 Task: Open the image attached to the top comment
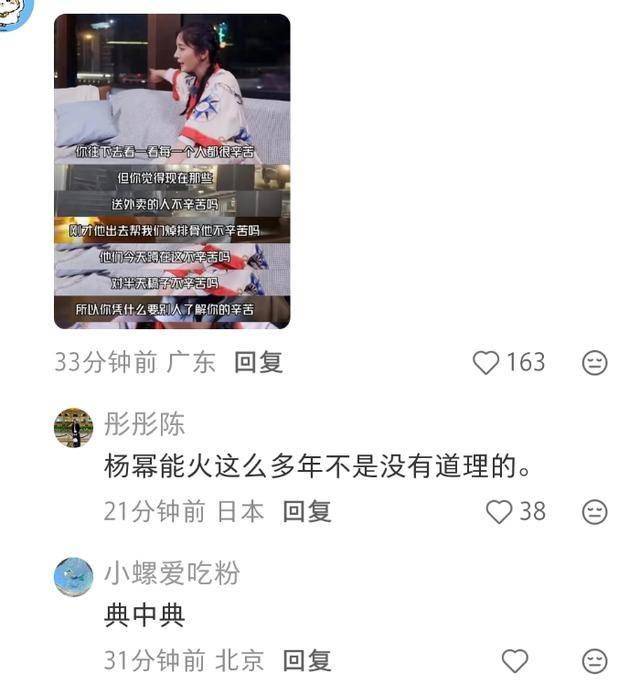click(x=172, y=171)
